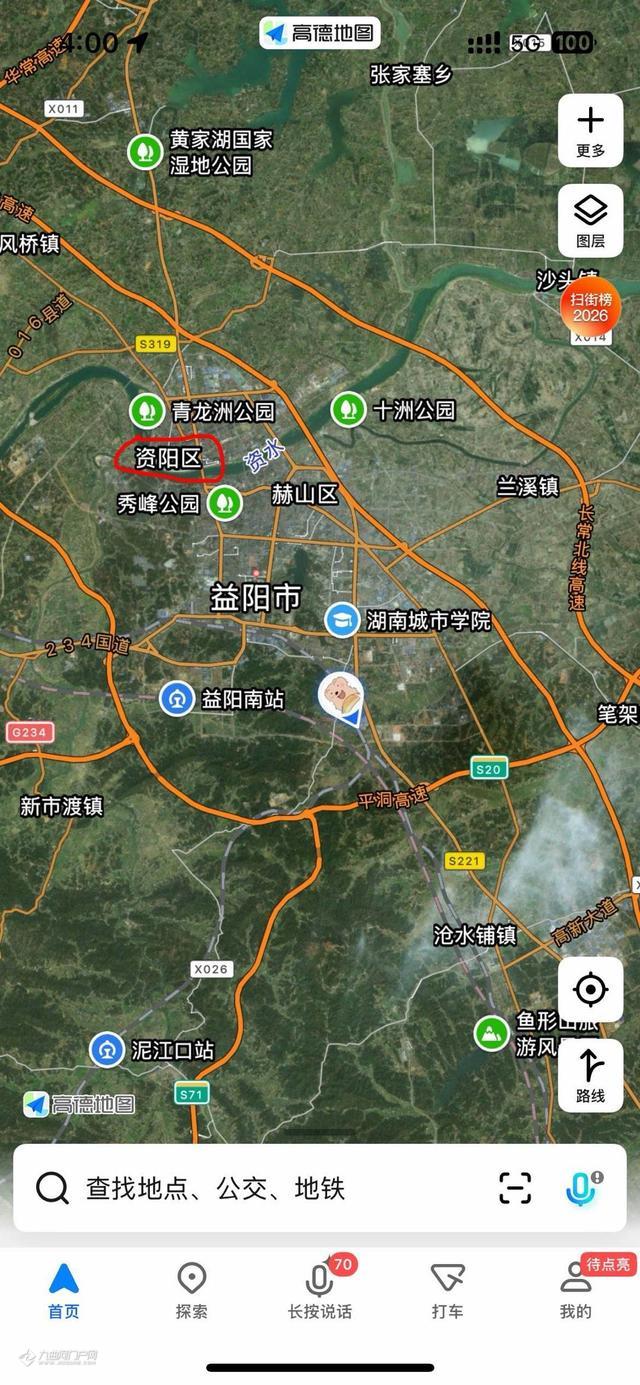Select 秀峰公园 park marker
The width and height of the screenshot is (640, 1385).
pyautogui.click(x=225, y=502)
